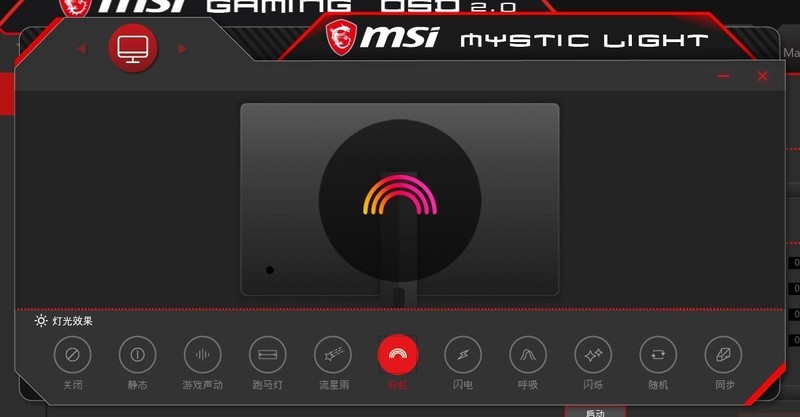Screen dimensions: 800x417
Task: Enable the 同步 sync effect
Action: pos(723,354)
